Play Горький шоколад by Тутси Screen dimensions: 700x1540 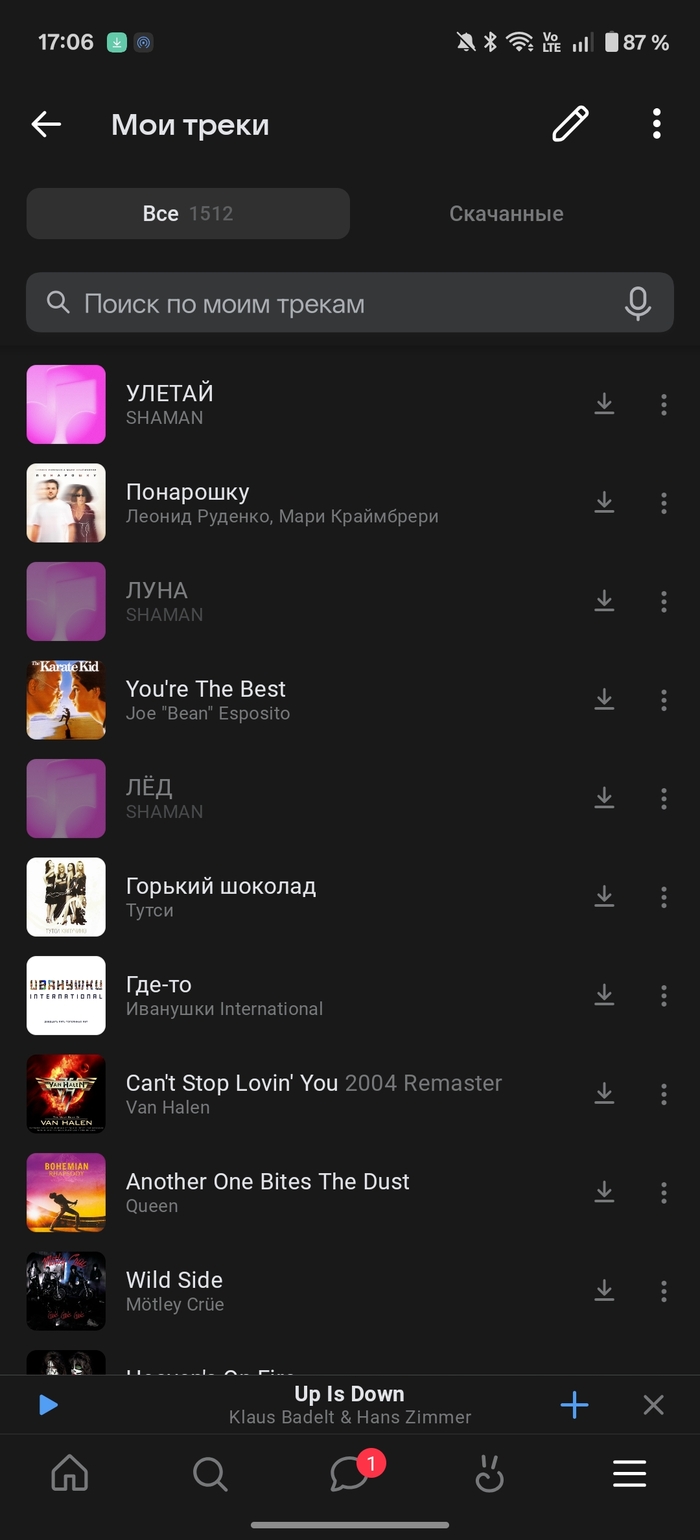pyautogui.click(x=300, y=897)
